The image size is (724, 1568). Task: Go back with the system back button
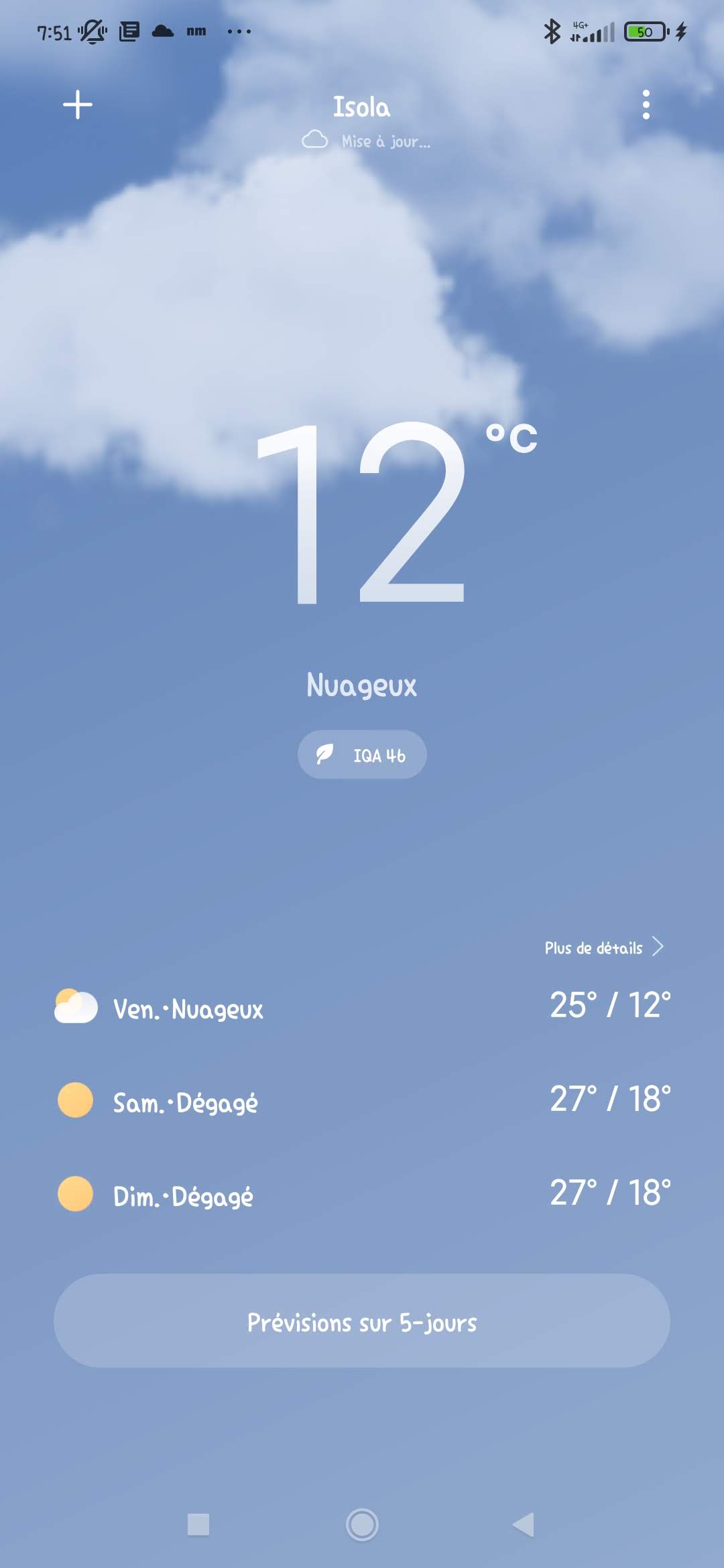pyautogui.click(x=524, y=1524)
